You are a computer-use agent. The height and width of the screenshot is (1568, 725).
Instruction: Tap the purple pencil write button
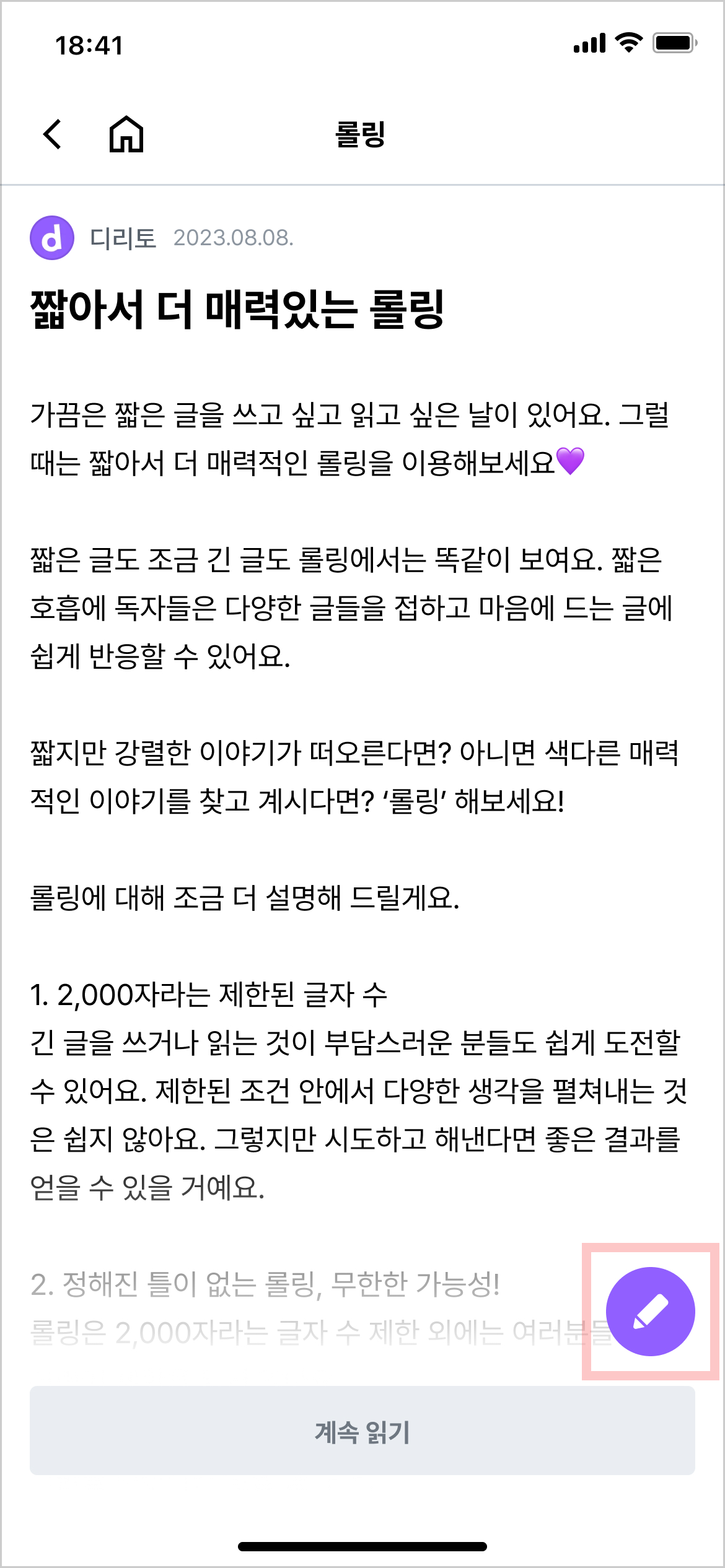click(650, 1312)
